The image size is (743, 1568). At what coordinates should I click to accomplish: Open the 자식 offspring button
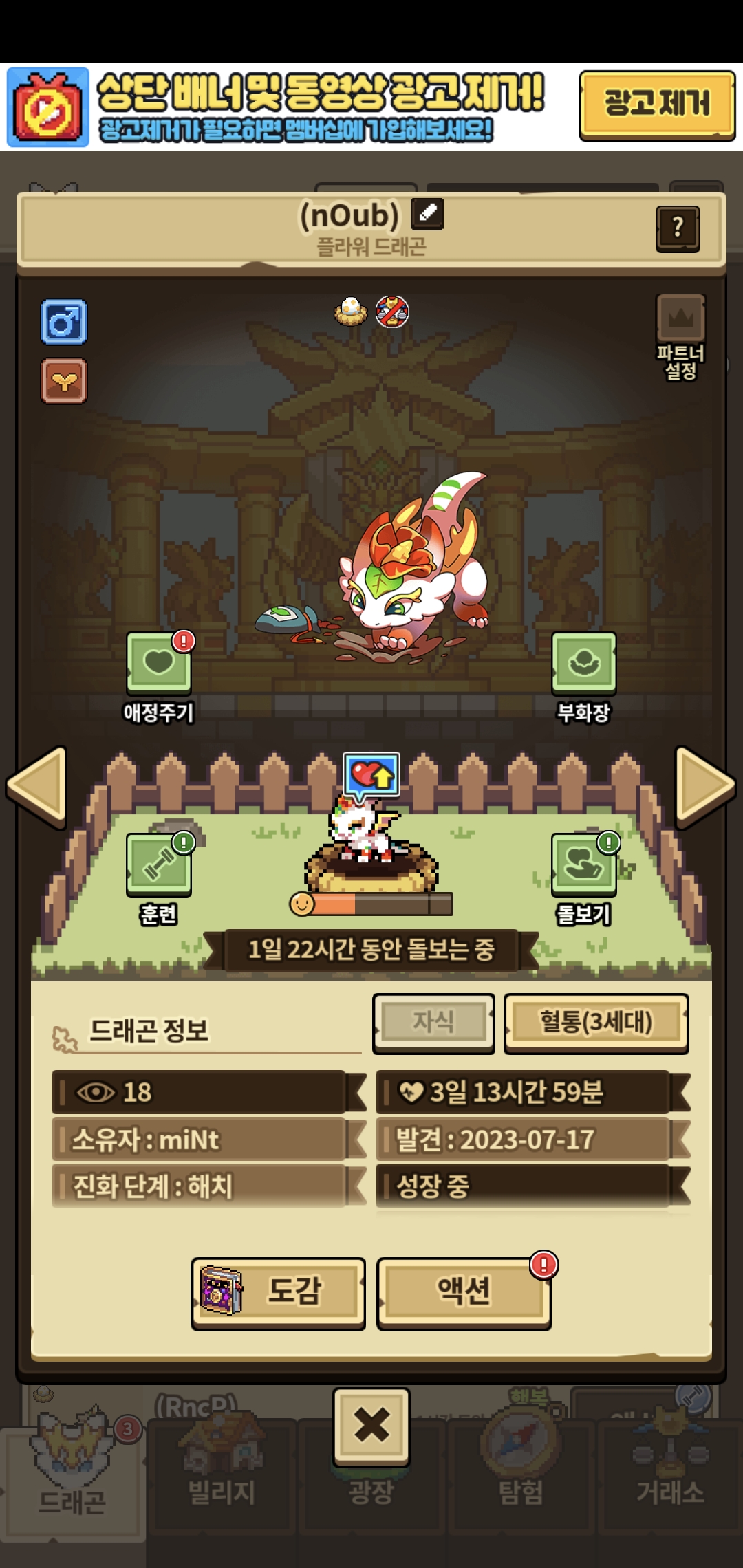[x=433, y=1023]
